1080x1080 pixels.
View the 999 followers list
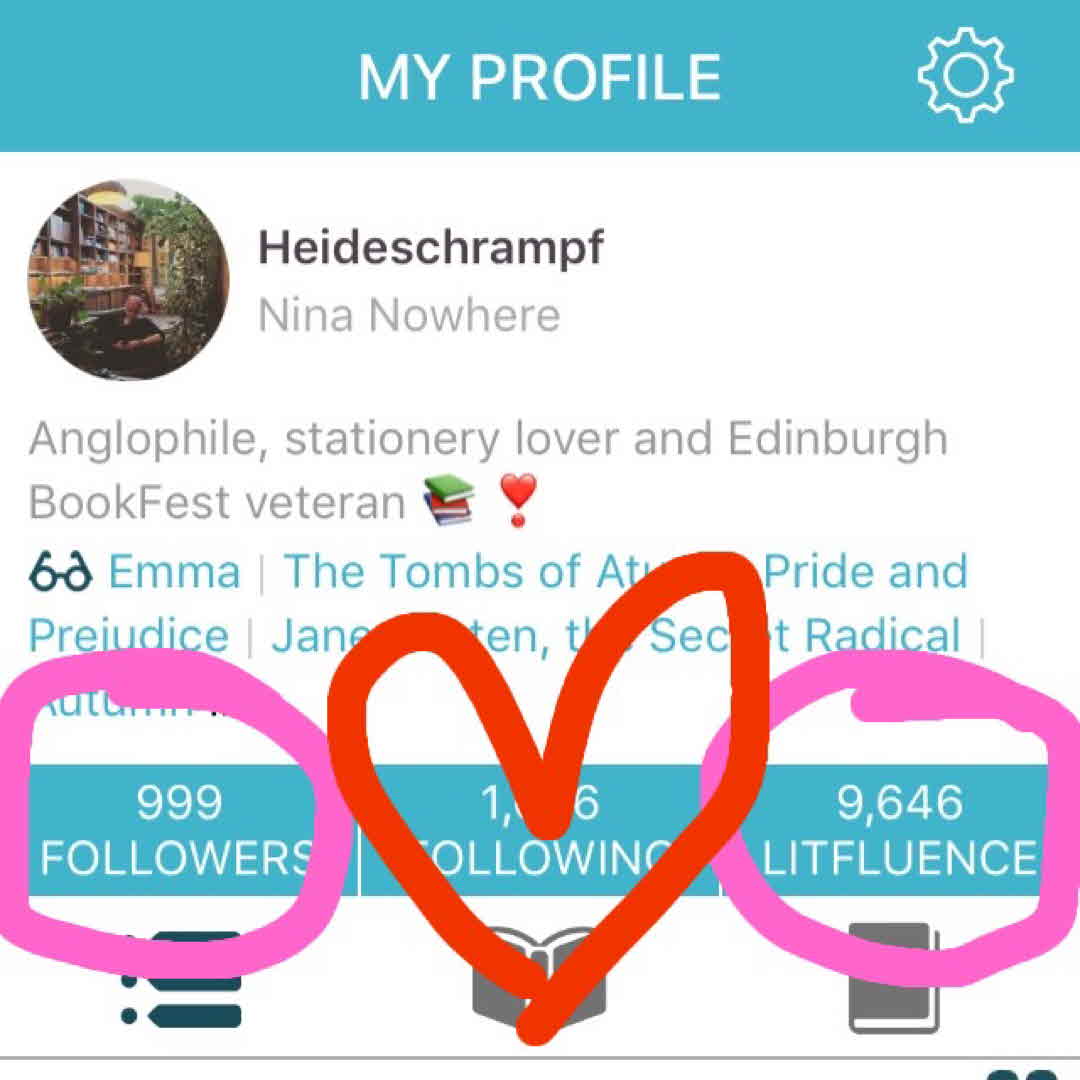pyautogui.click(x=178, y=830)
